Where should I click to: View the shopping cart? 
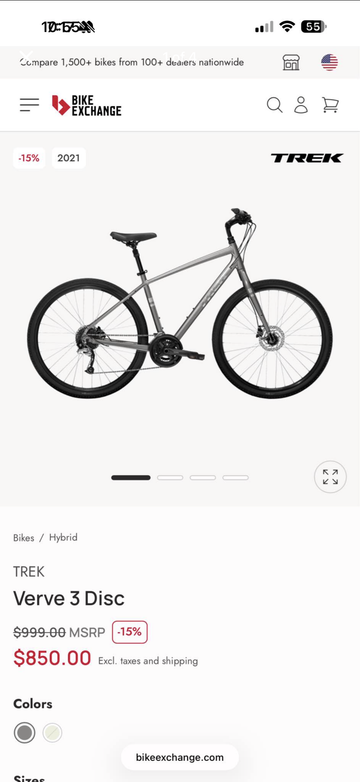(330, 105)
